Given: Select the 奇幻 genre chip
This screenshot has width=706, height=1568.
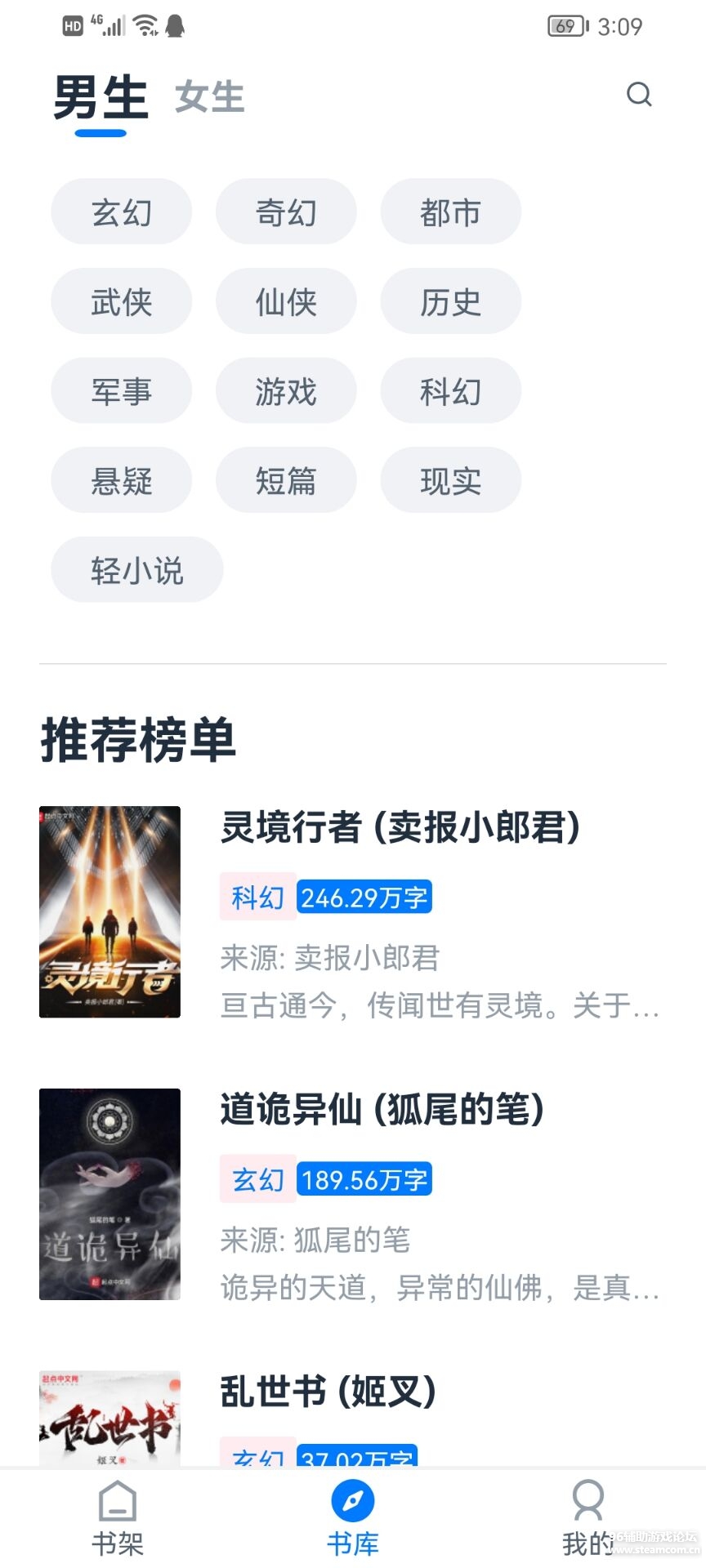Looking at the screenshot, I should (286, 212).
